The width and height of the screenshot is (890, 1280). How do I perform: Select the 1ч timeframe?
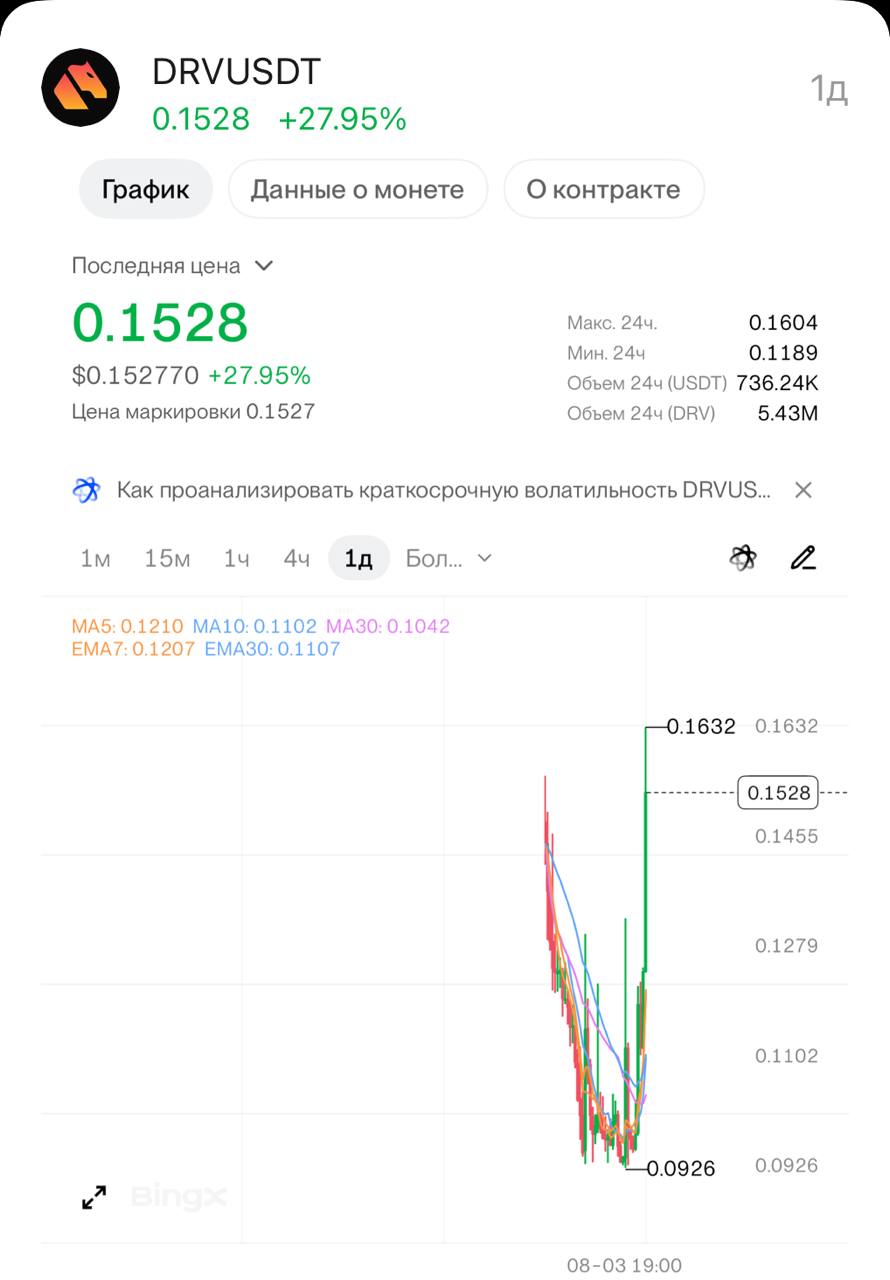pos(236,558)
